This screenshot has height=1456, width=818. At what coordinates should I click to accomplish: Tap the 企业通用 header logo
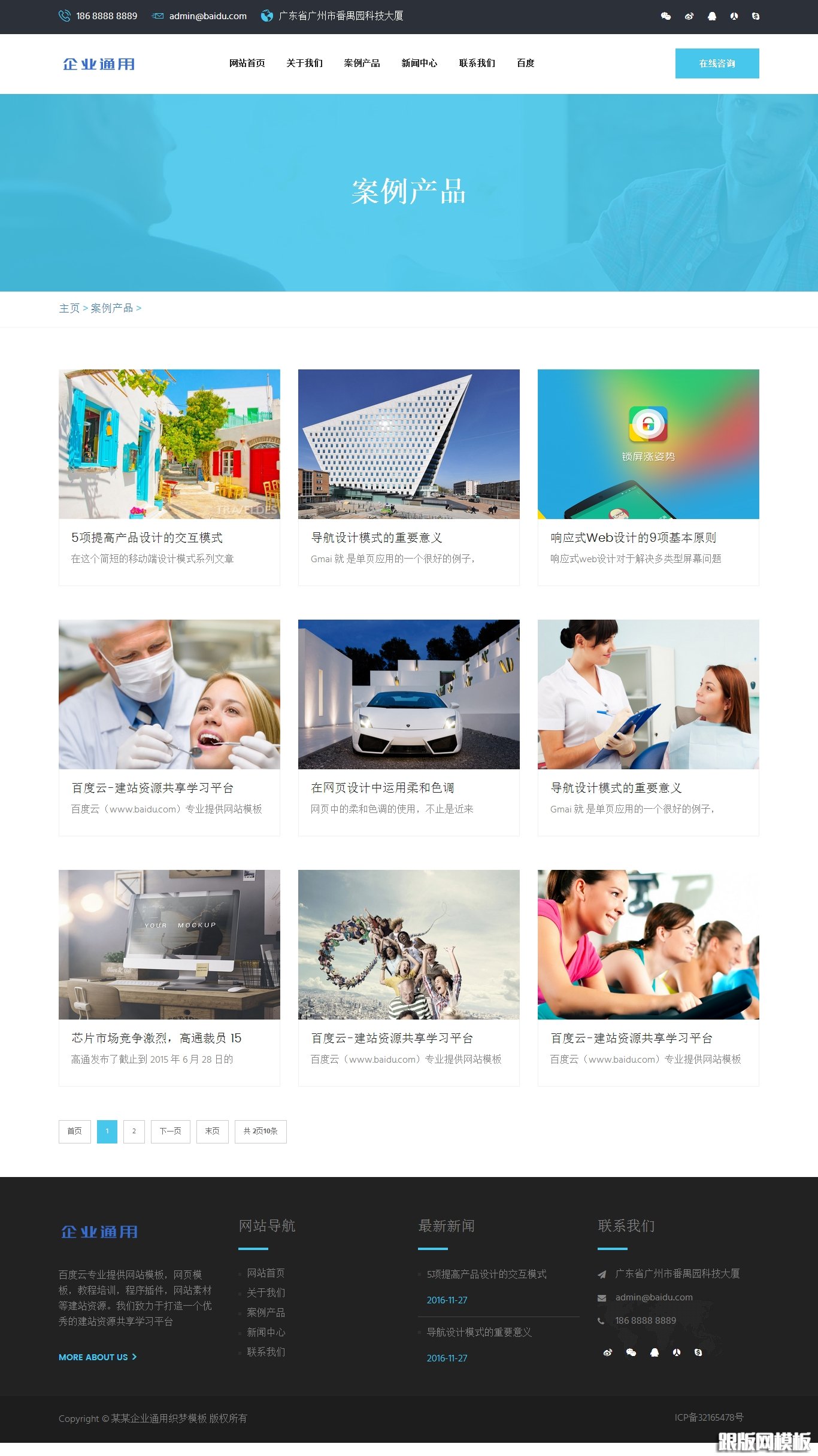tap(99, 64)
